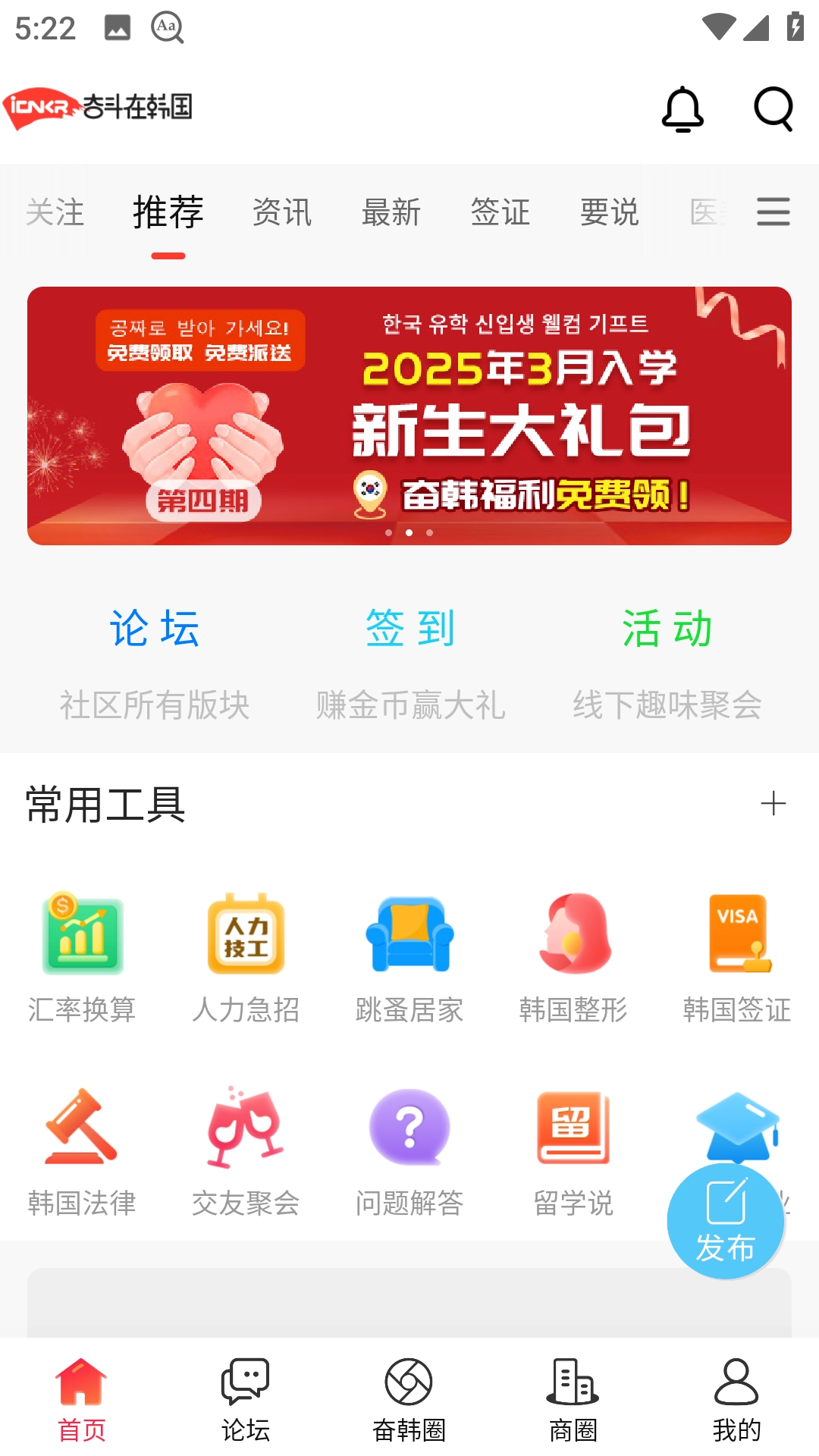Open the notifications bell
This screenshot has width=819, height=1456.
(682, 110)
